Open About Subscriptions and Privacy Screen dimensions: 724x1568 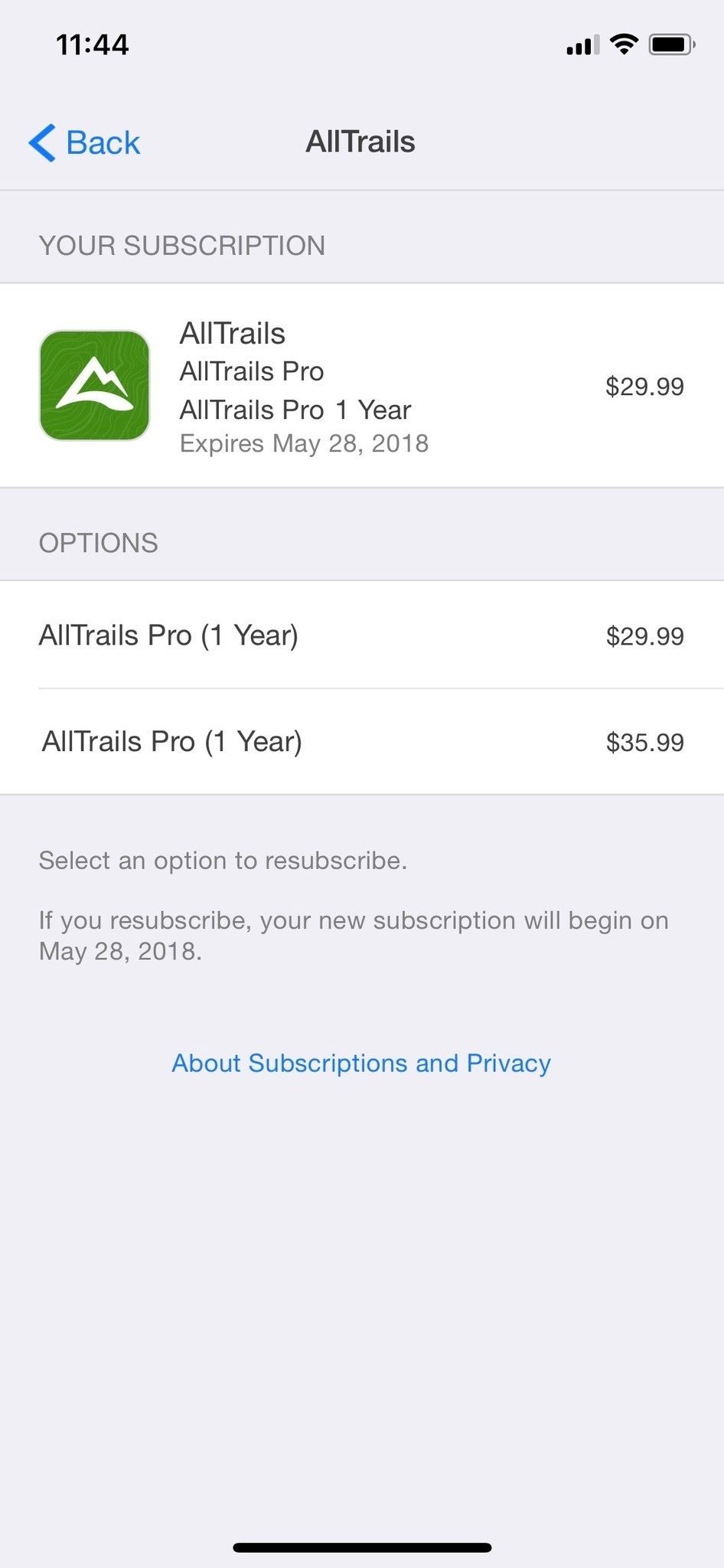click(360, 1063)
